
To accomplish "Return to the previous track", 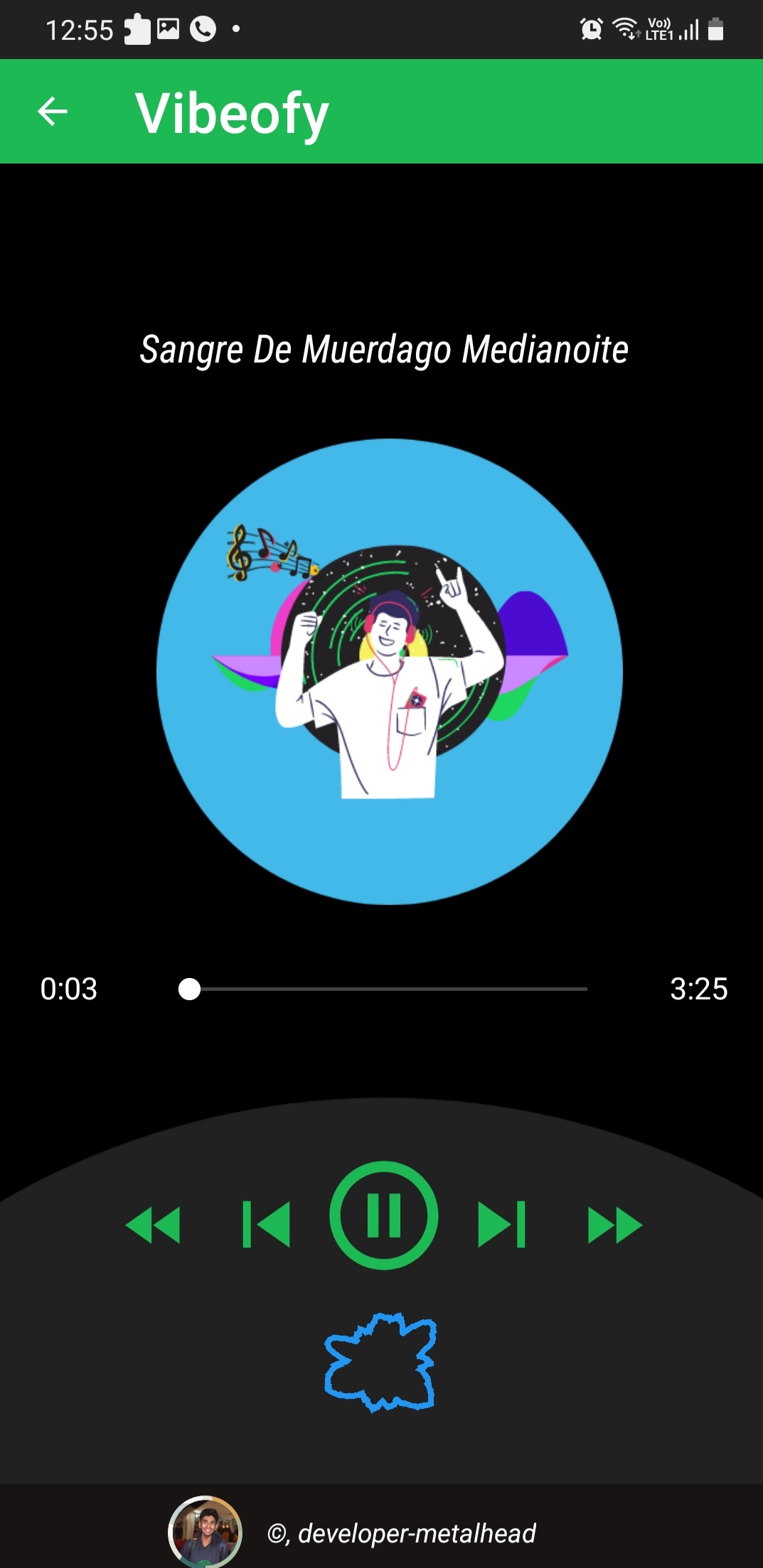I will [267, 1224].
